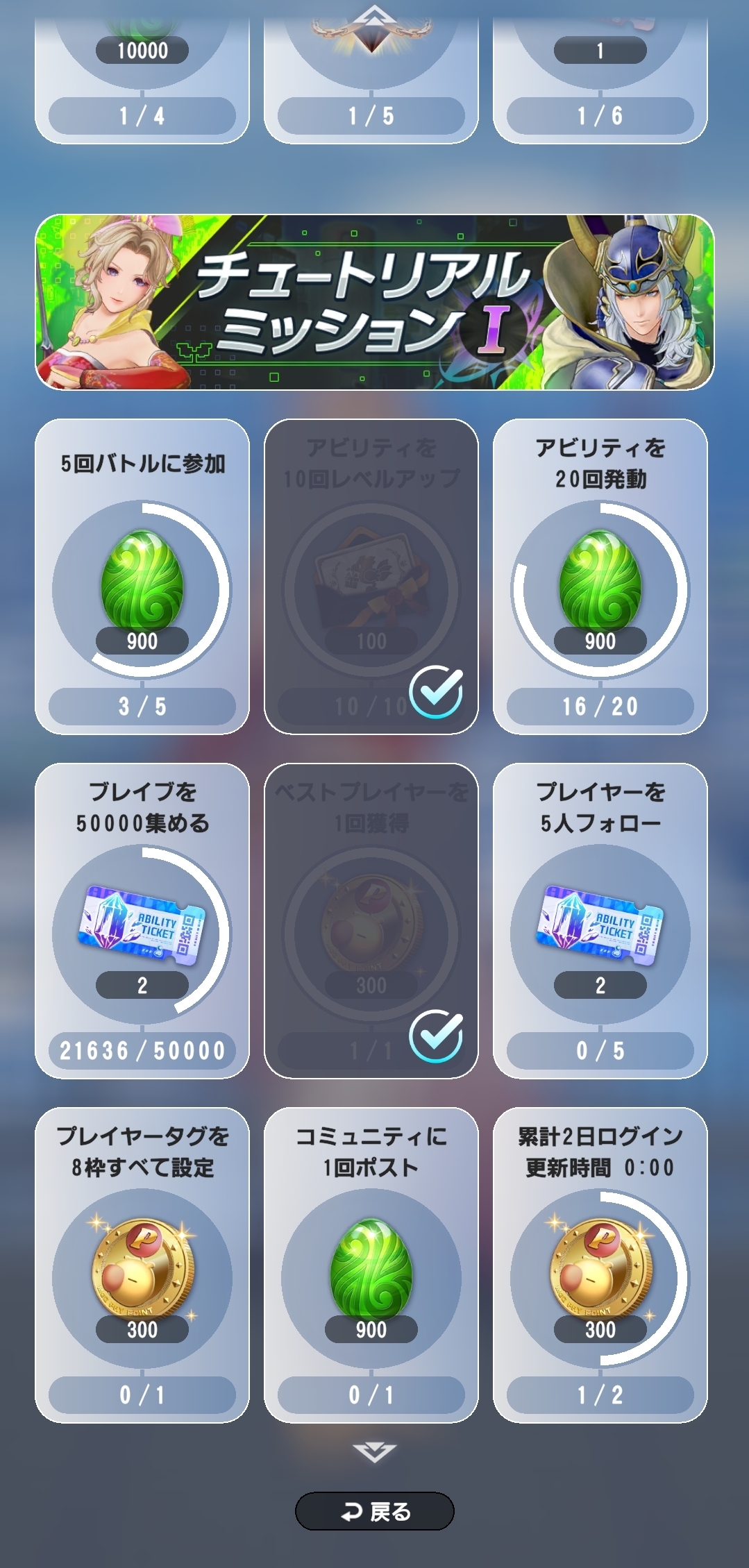
Task: Select the ブレイブを50000集める mission card
Action: (x=142, y=920)
